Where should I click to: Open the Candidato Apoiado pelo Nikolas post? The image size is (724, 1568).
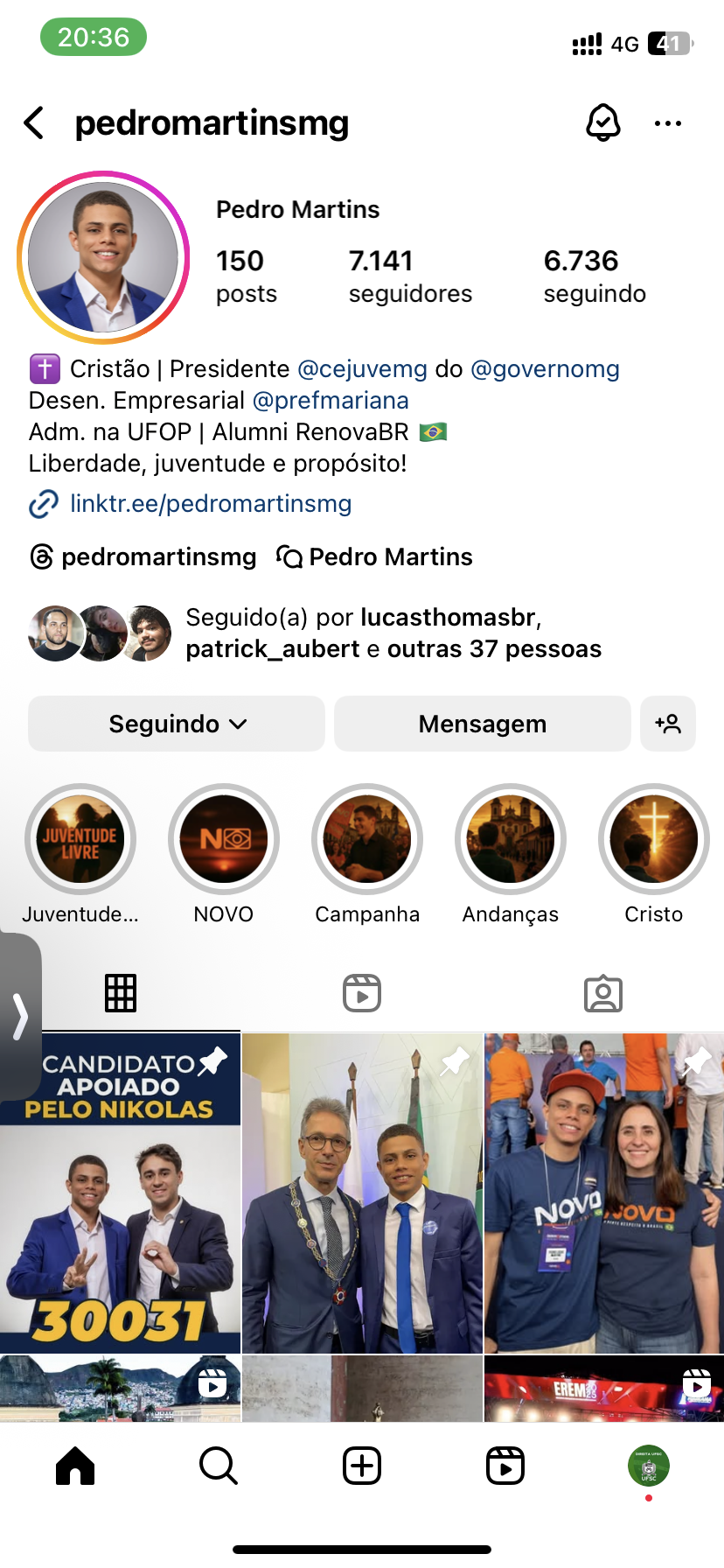(x=120, y=1193)
